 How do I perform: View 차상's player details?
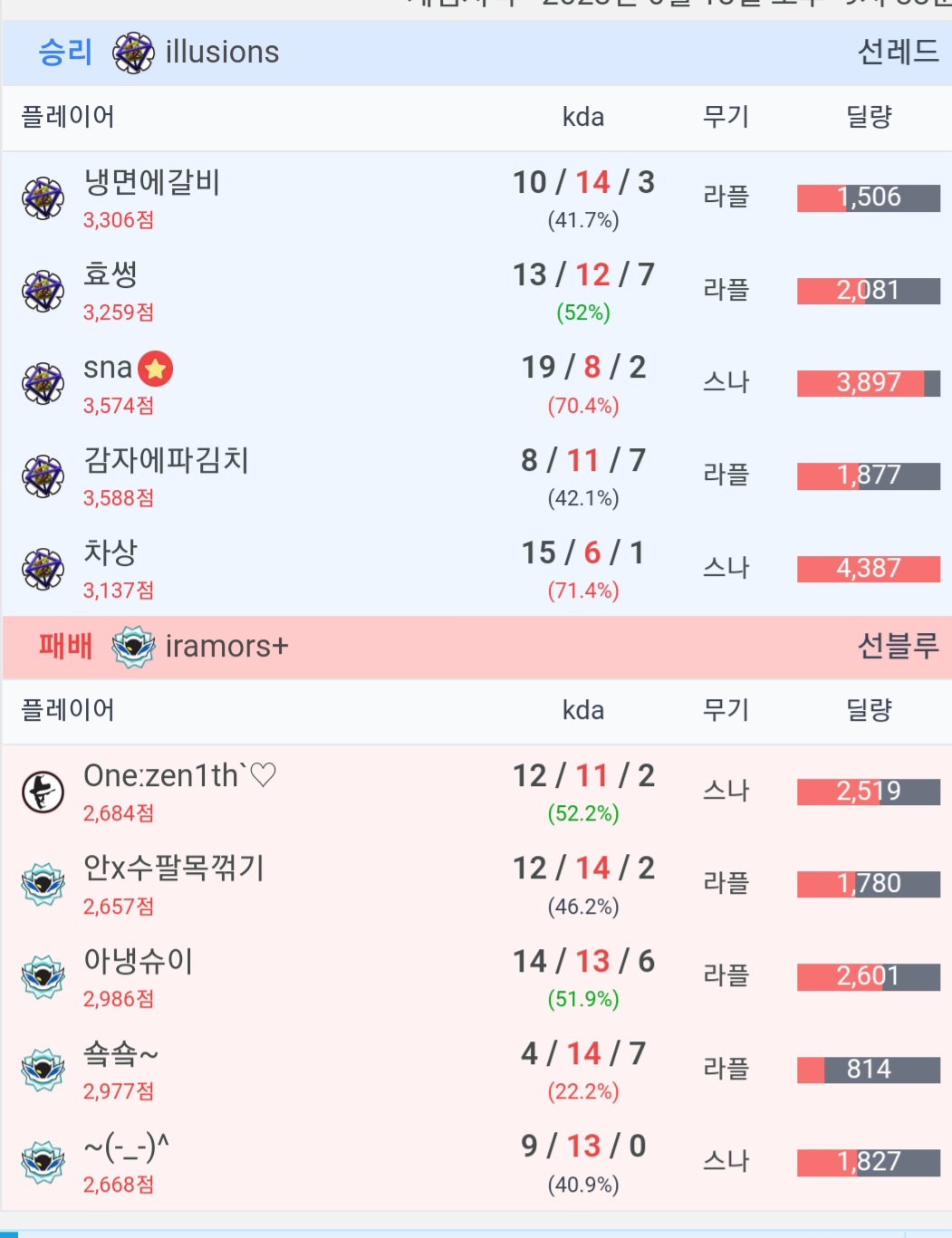tap(111, 553)
